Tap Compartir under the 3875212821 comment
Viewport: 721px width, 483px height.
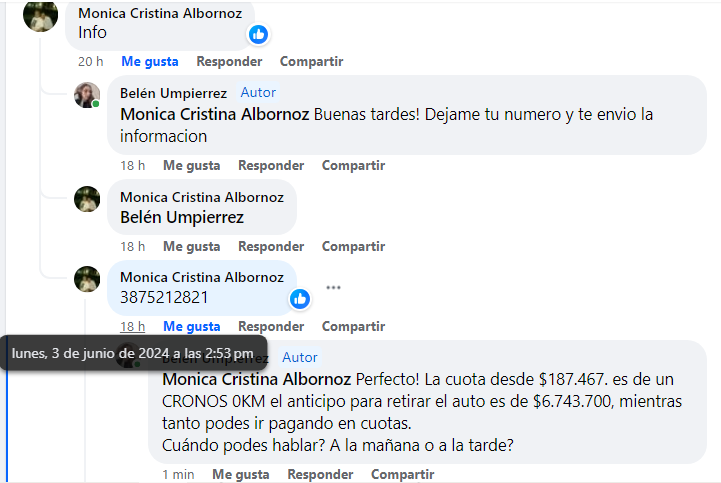[x=353, y=326]
